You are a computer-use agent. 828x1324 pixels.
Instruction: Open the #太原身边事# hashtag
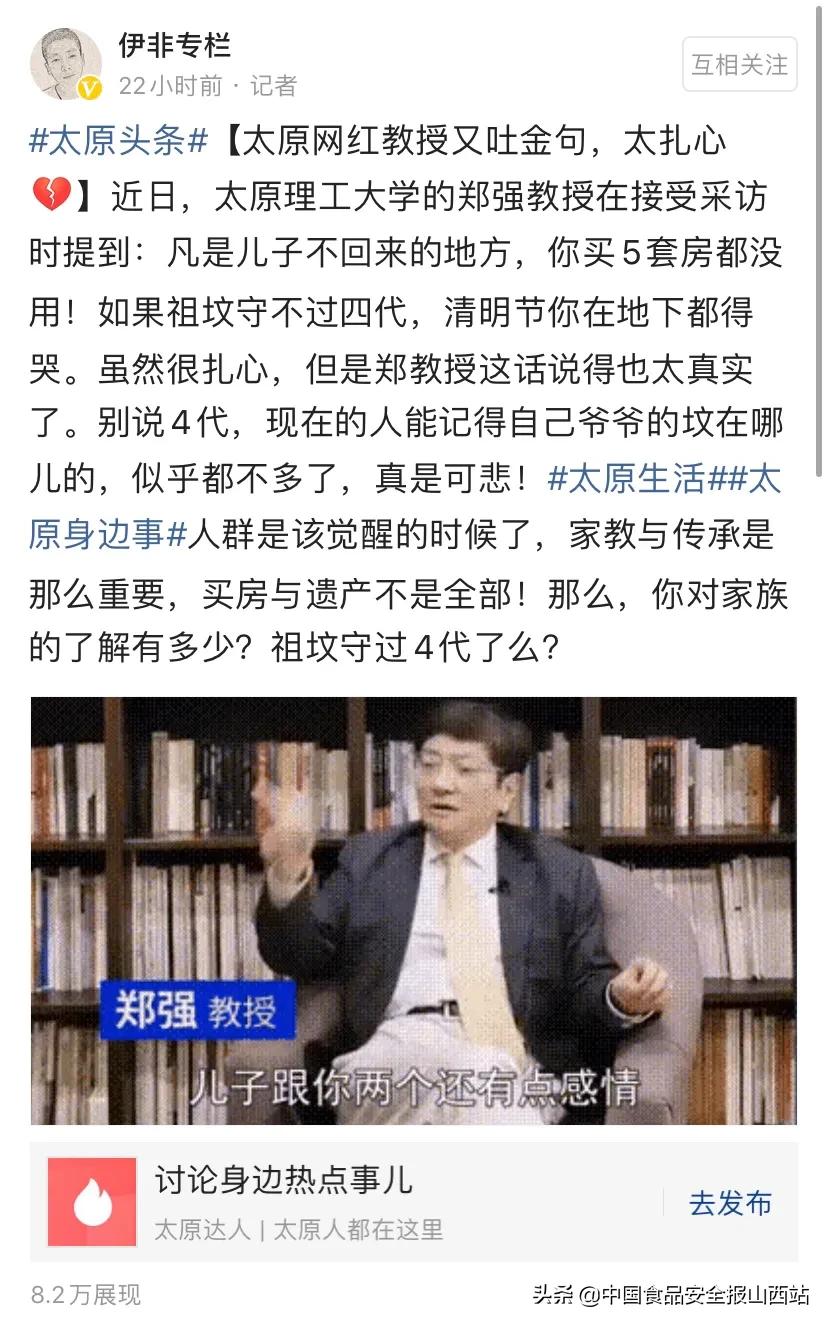coord(108,535)
